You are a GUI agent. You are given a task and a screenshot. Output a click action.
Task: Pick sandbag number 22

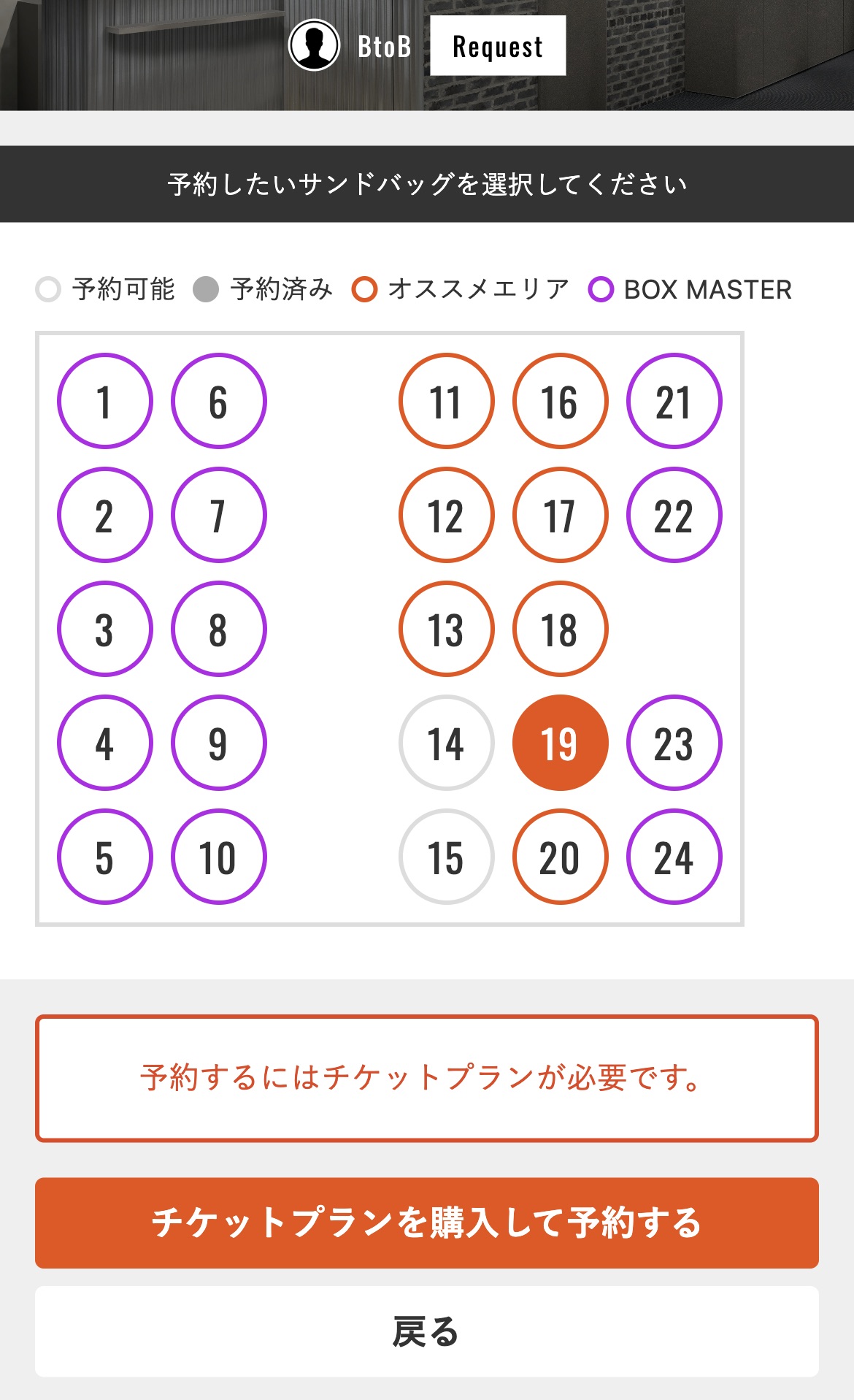[x=674, y=515]
